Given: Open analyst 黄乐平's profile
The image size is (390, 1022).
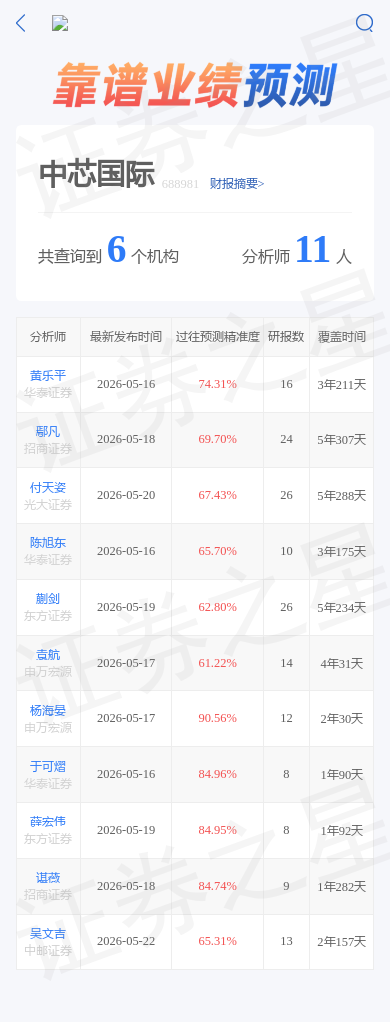Looking at the screenshot, I should tap(48, 376).
